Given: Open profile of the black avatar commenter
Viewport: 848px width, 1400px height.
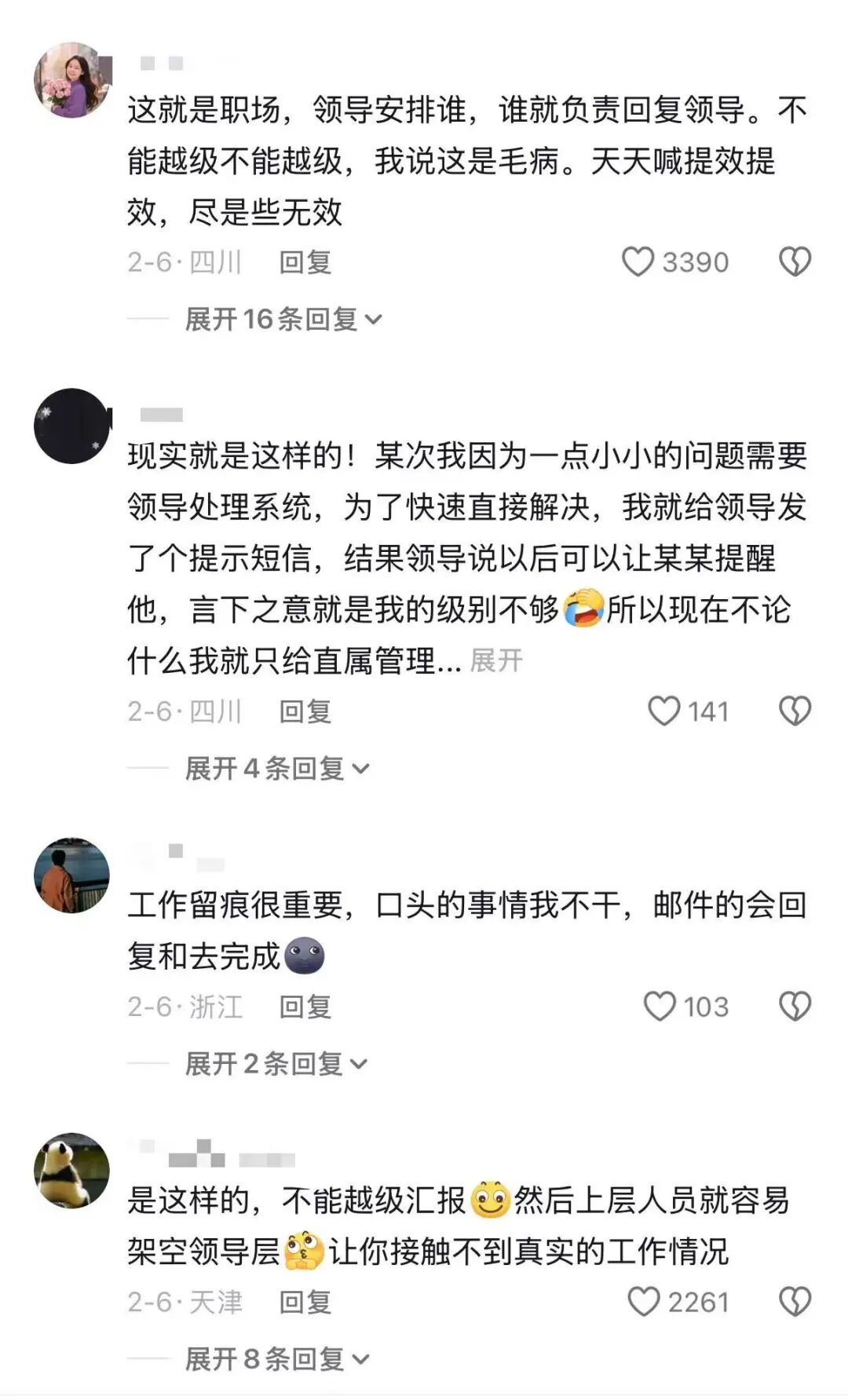Looking at the screenshot, I should pos(72,426).
